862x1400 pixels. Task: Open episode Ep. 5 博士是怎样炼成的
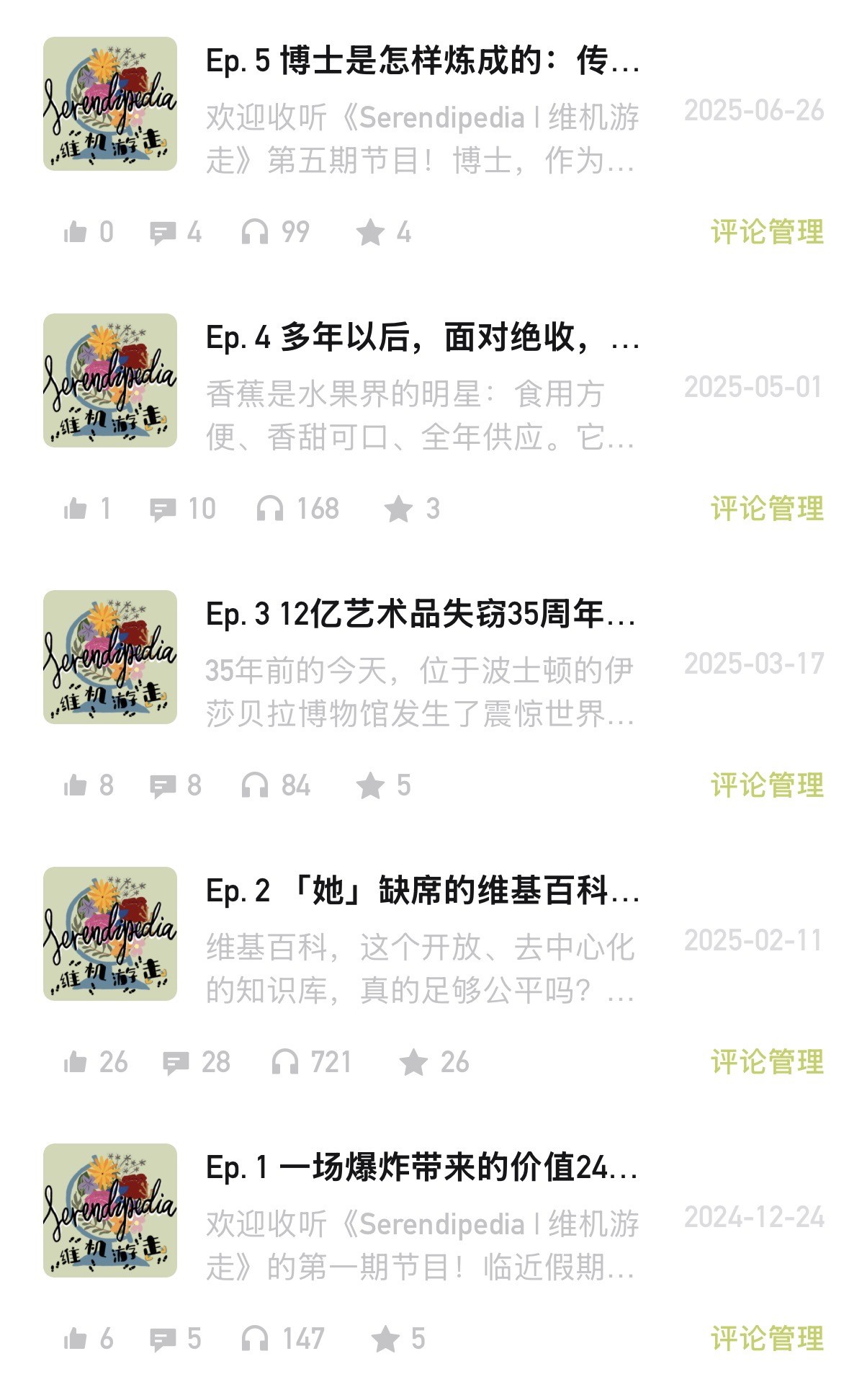pos(422,61)
